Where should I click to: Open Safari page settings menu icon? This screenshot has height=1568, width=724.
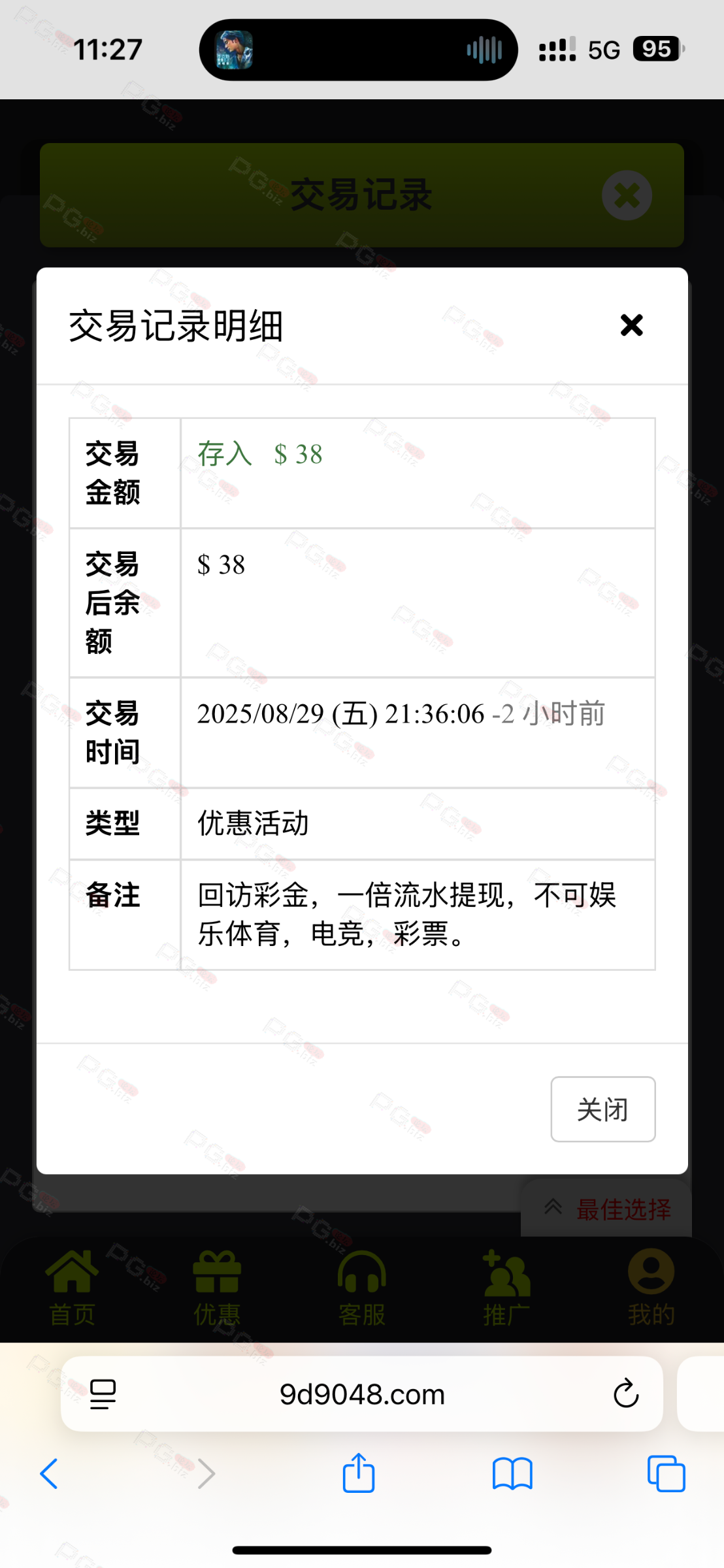coord(103,1394)
